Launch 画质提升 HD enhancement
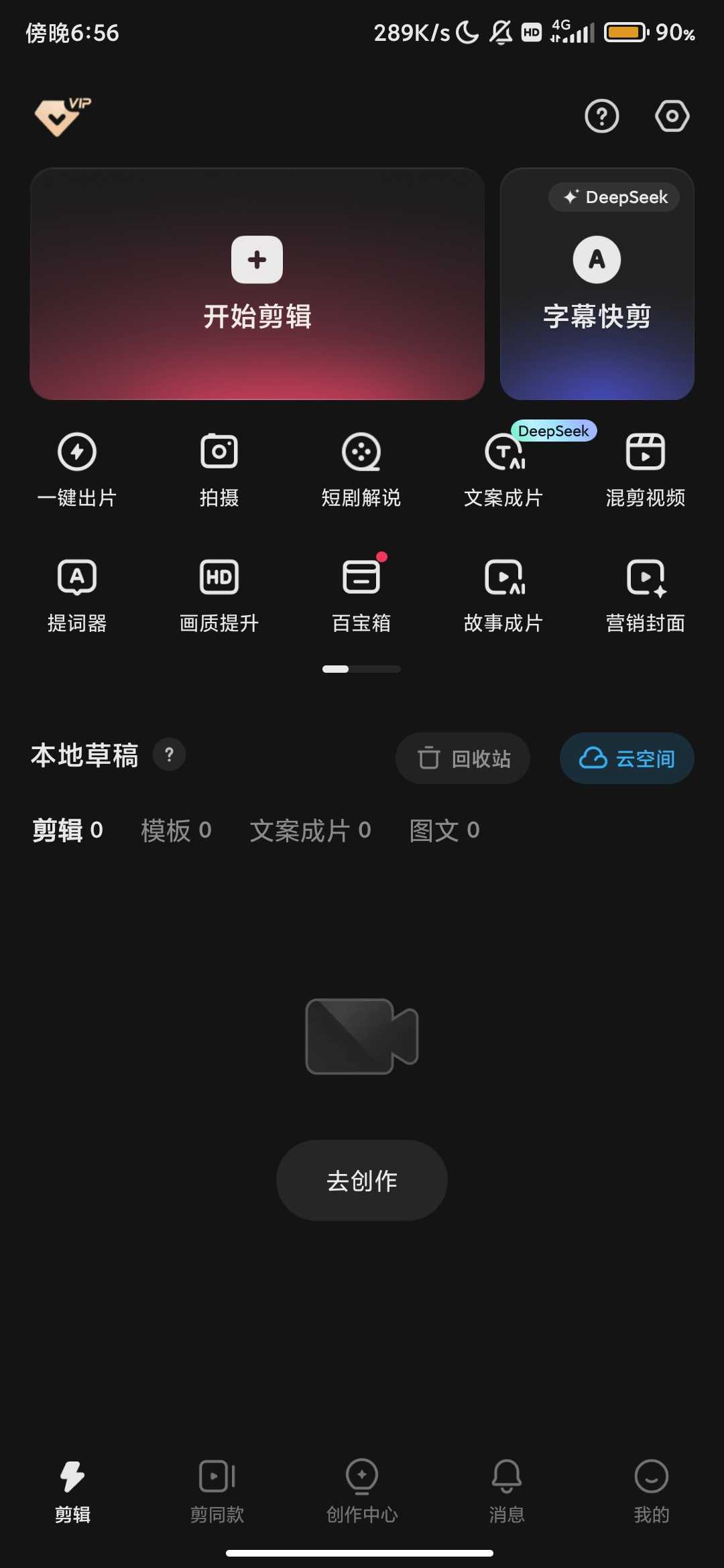Screen dimensions: 724x1568 click(219, 594)
